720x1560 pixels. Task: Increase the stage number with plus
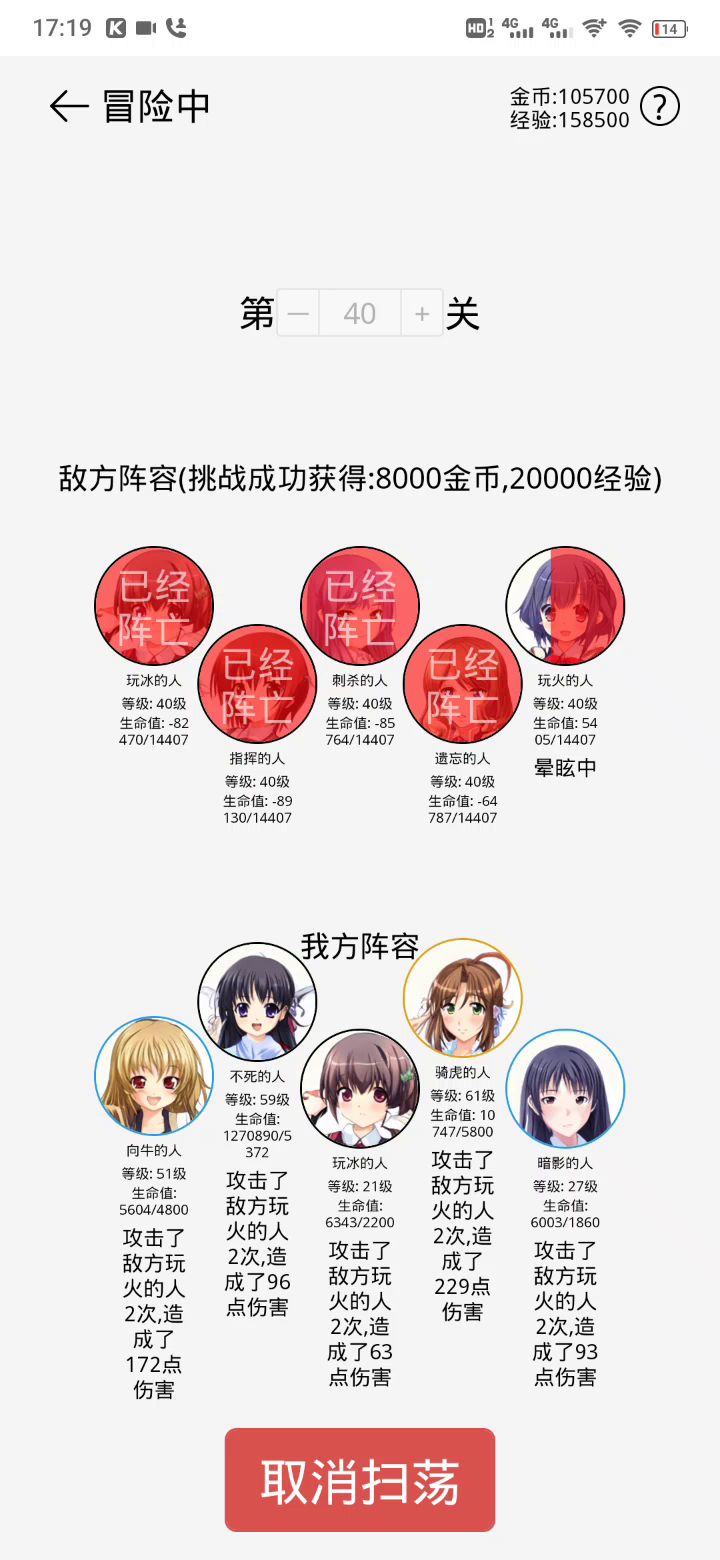point(422,314)
